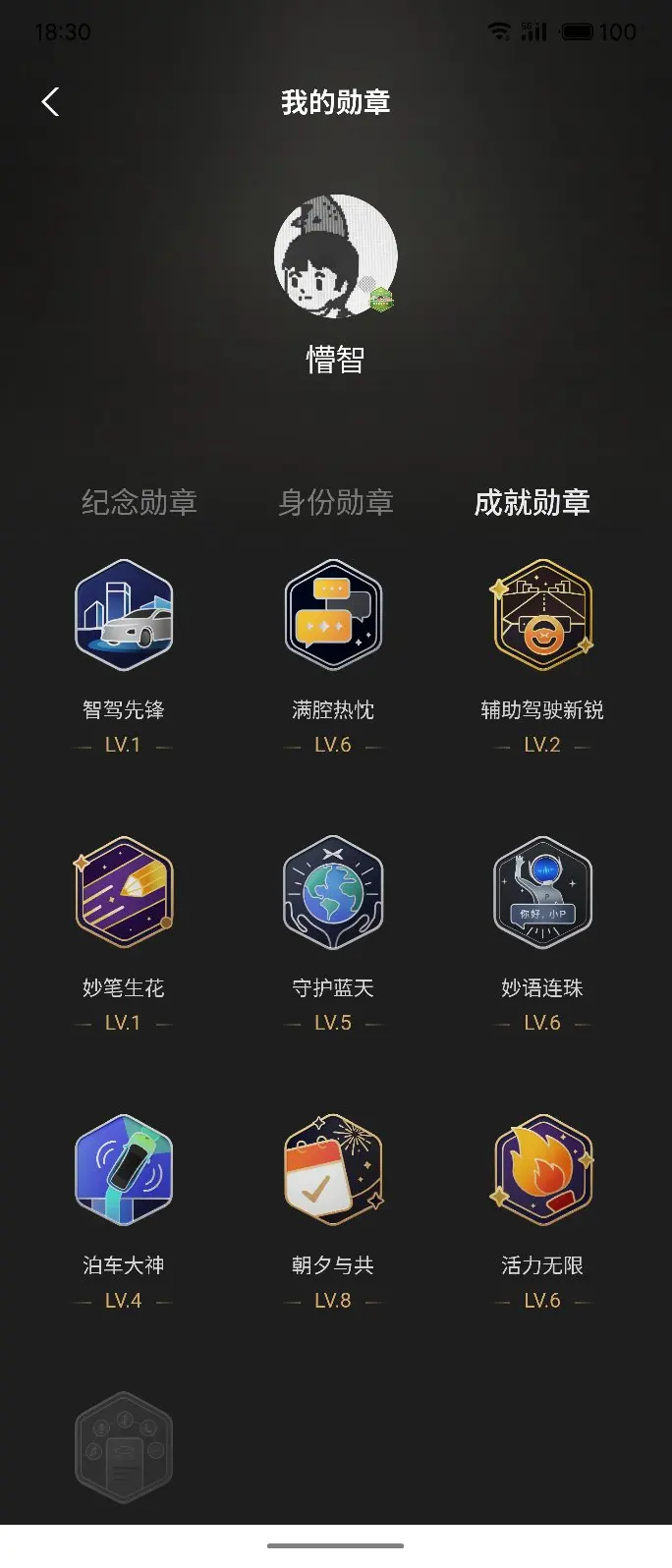Screen dimensions: 672x1568
Task: View the 活力无限 medal
Action: click(542, 1170)
